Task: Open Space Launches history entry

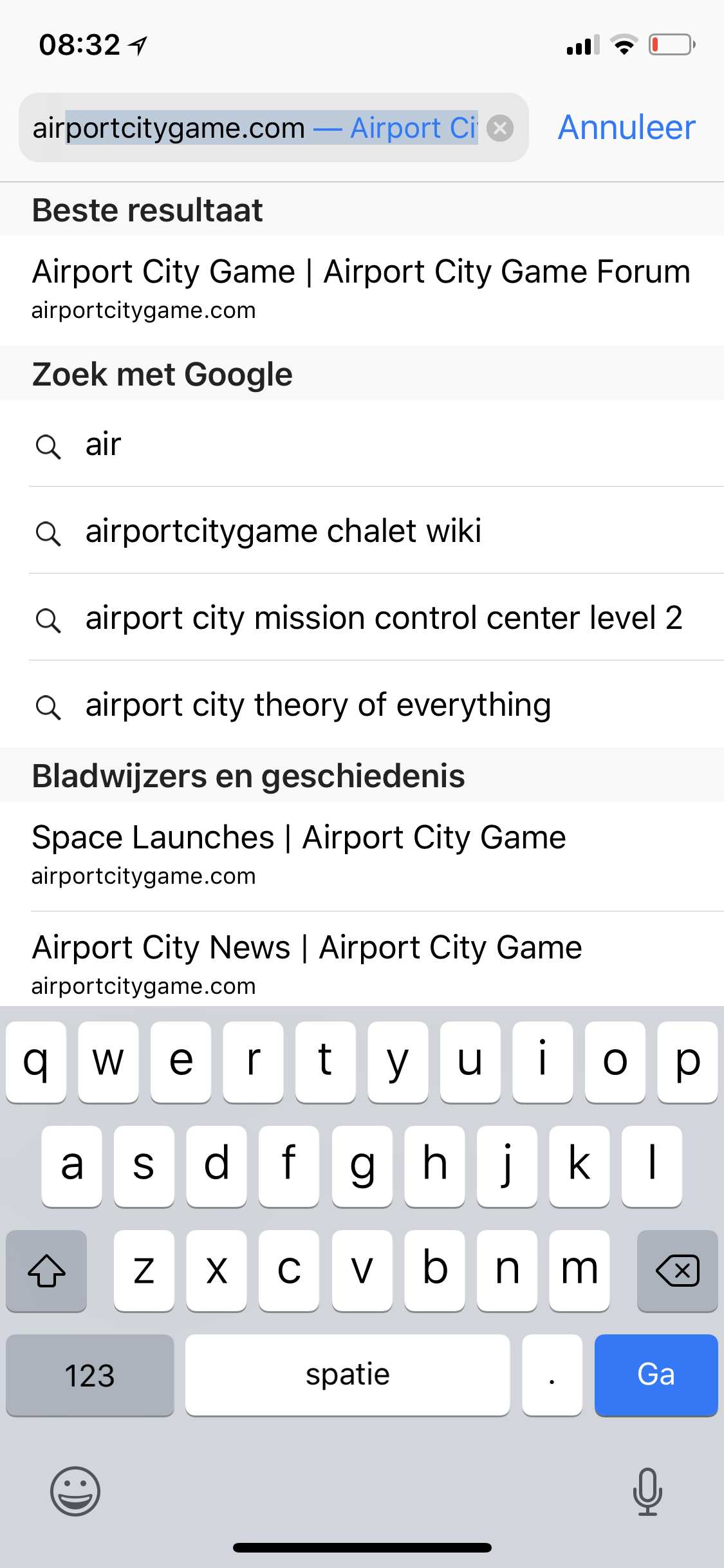Action: [x=362, y=856]
